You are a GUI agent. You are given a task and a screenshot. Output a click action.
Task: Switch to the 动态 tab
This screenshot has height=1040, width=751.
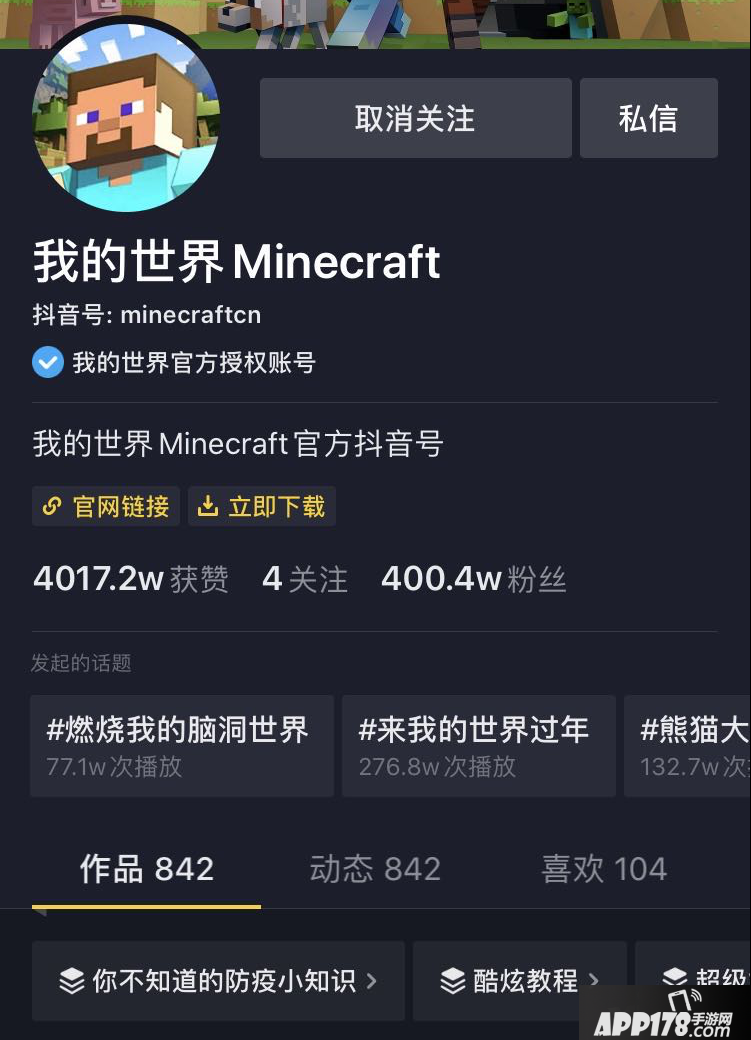click(375, 869)
